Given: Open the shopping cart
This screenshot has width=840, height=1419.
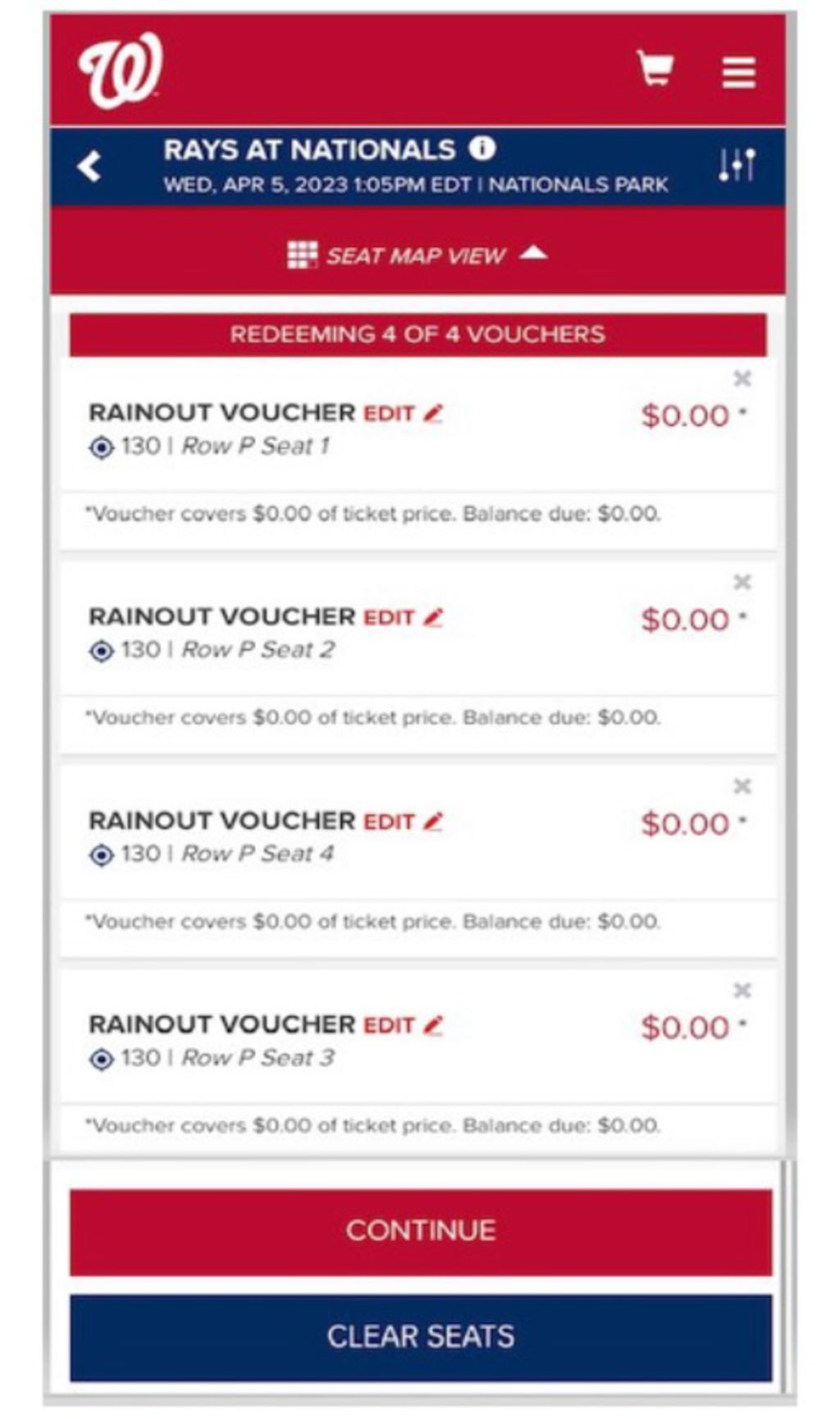Looking at the screenshot, I should click(x=655, y=68).
